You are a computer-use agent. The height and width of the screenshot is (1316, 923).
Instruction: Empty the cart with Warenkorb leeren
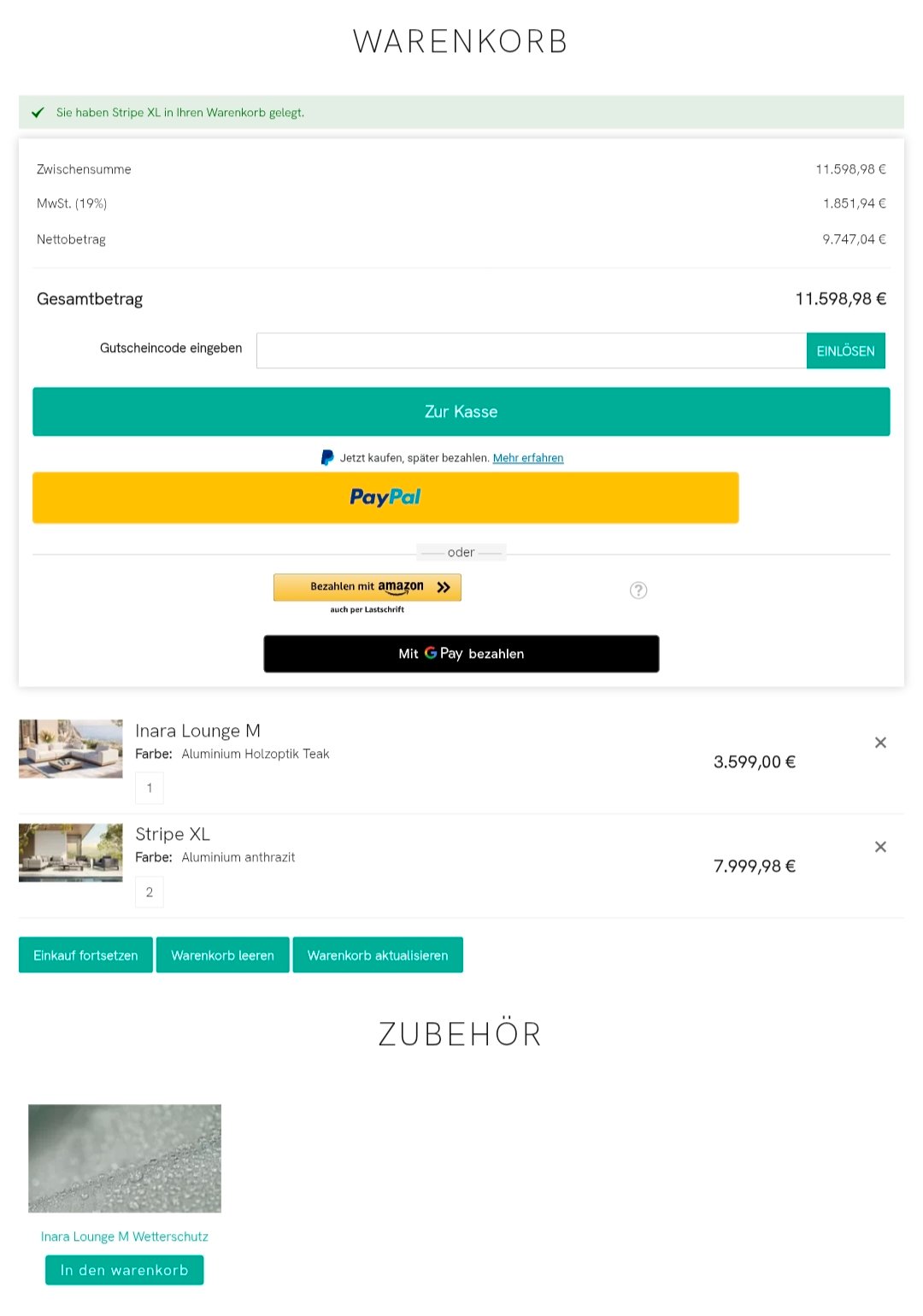pos(222,955)
